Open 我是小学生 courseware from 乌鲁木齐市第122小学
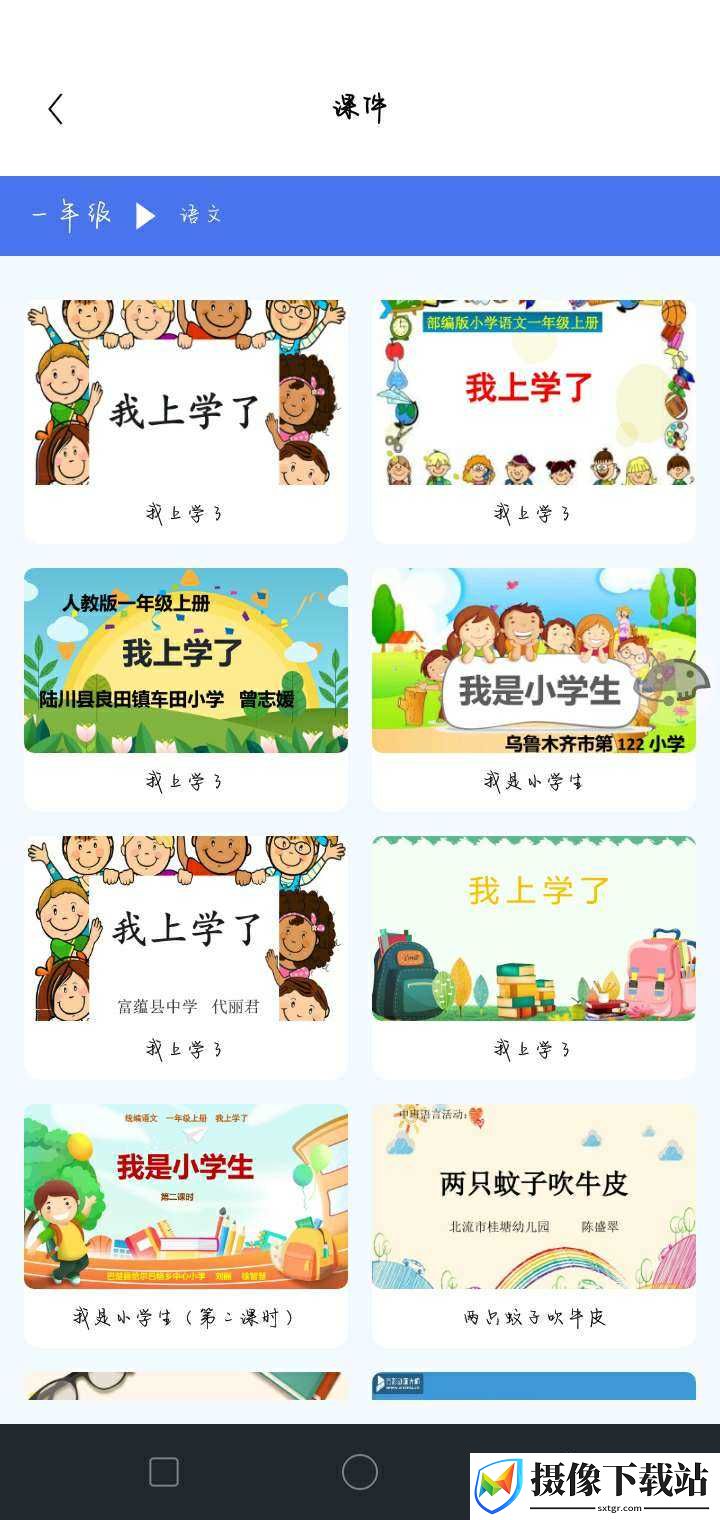The width and height of the screenshot is (720, 1520). tap(534, 689)
